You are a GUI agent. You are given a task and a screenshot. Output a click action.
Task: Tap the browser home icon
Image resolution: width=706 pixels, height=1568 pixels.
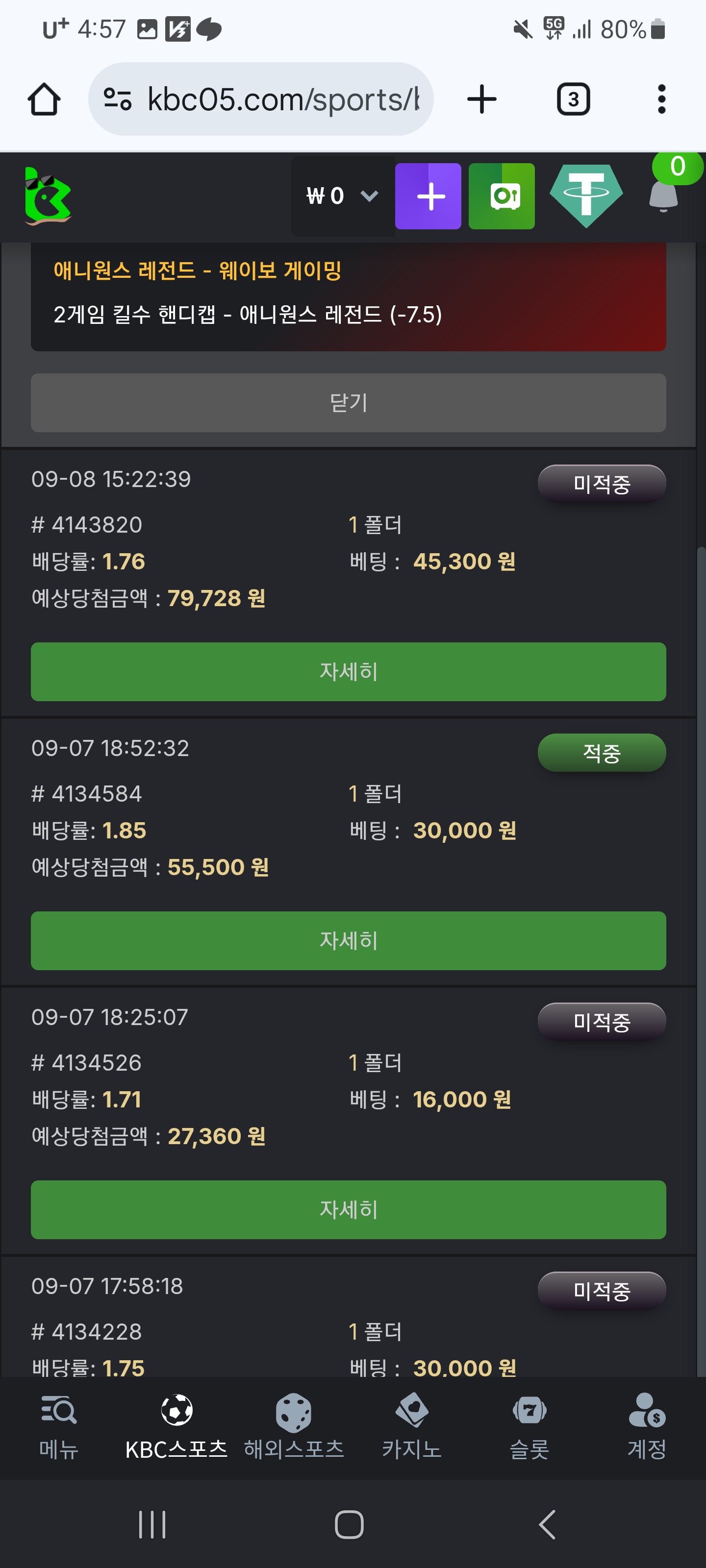[x=44, y=99]
